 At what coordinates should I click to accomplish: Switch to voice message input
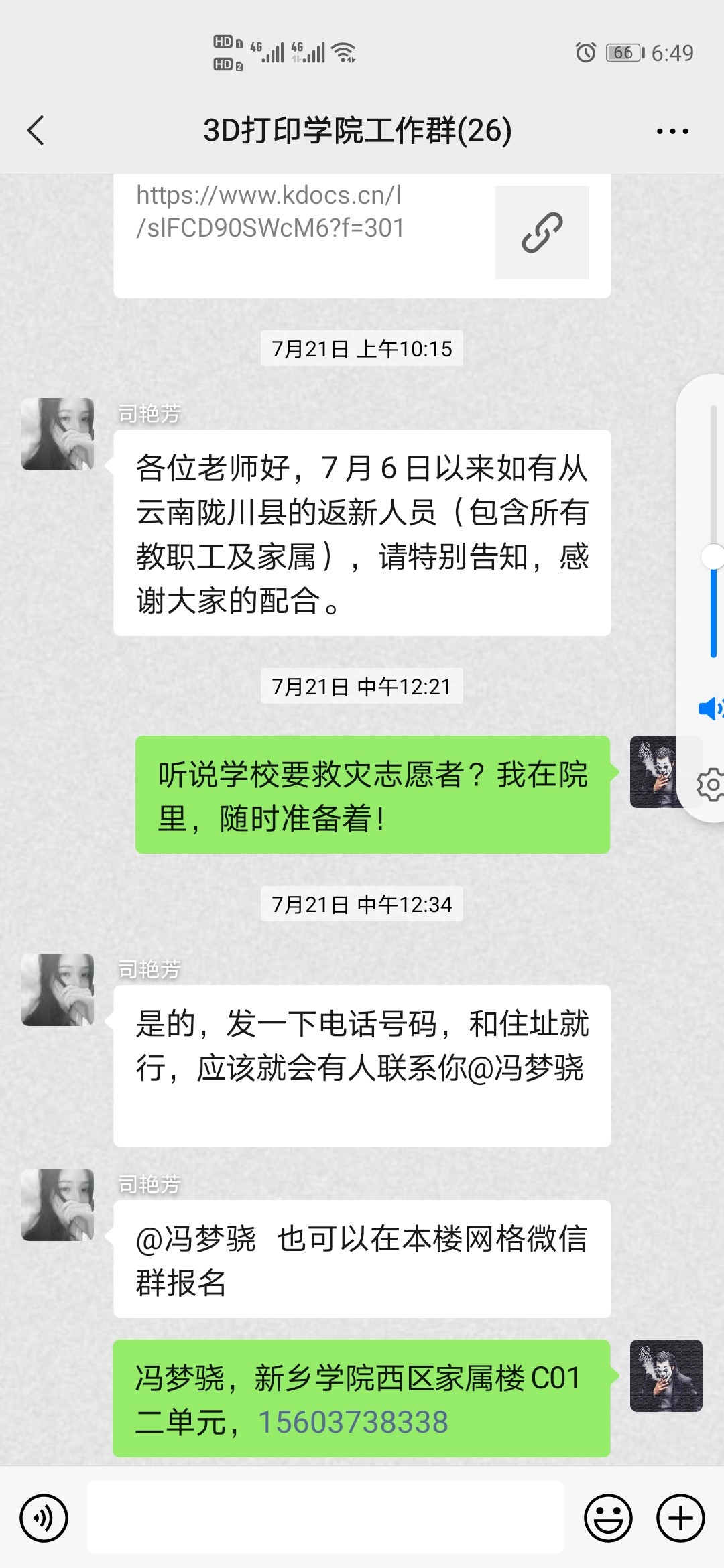click(44, 1518)
